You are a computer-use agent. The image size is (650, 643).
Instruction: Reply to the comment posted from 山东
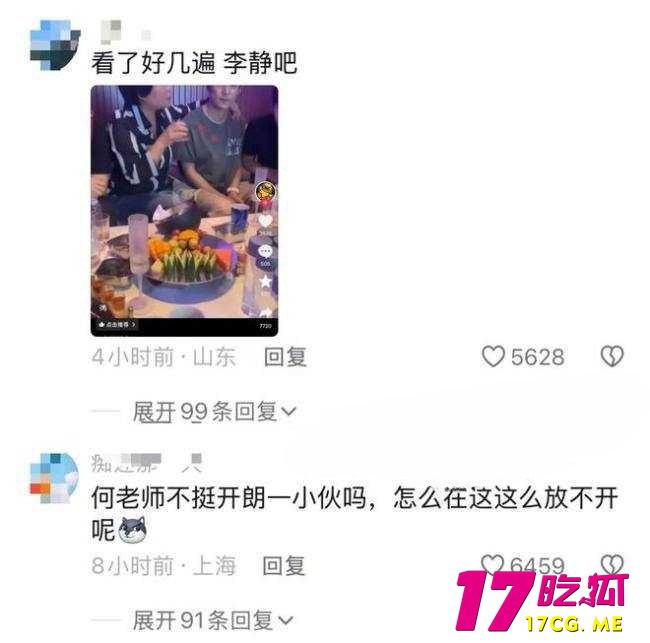point(284,357)
